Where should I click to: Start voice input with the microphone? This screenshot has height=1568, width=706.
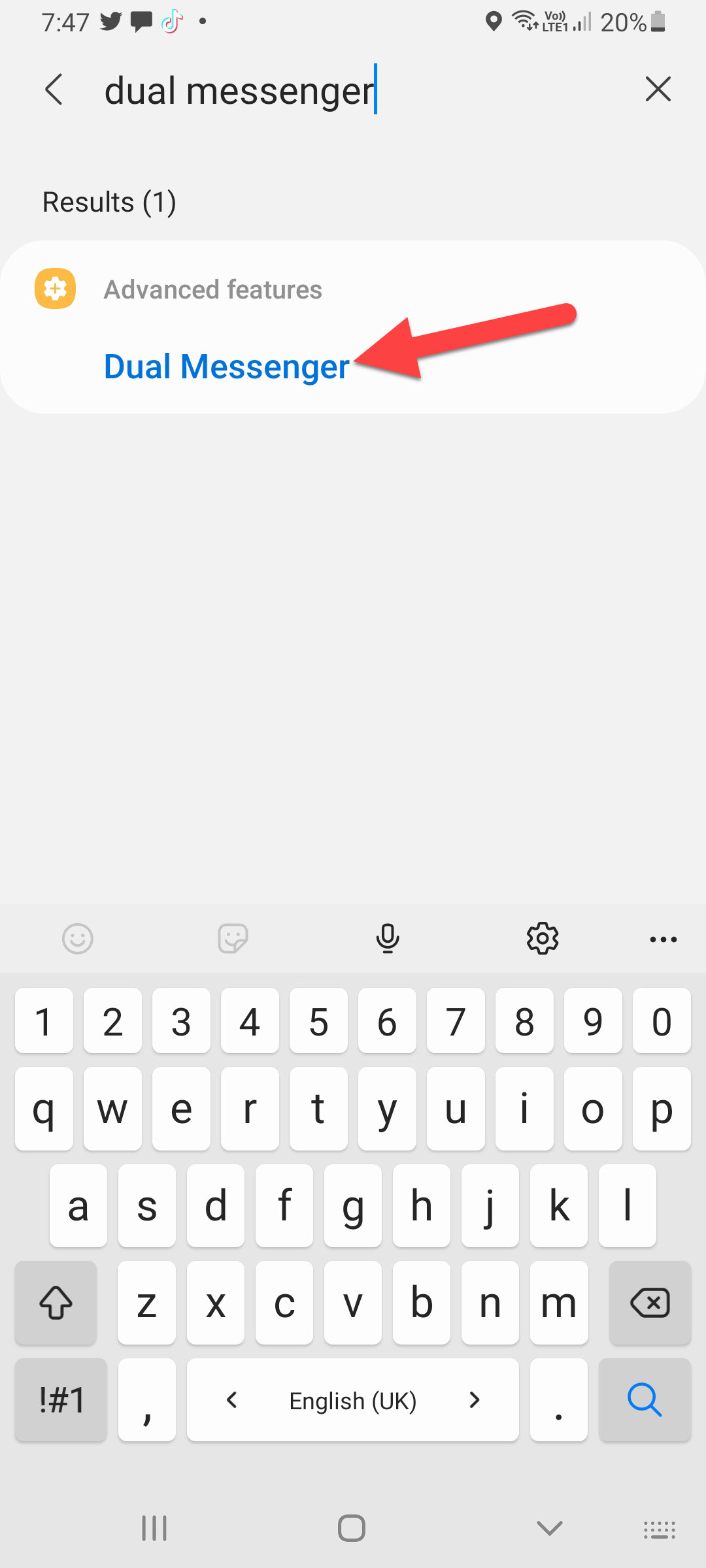388,939
